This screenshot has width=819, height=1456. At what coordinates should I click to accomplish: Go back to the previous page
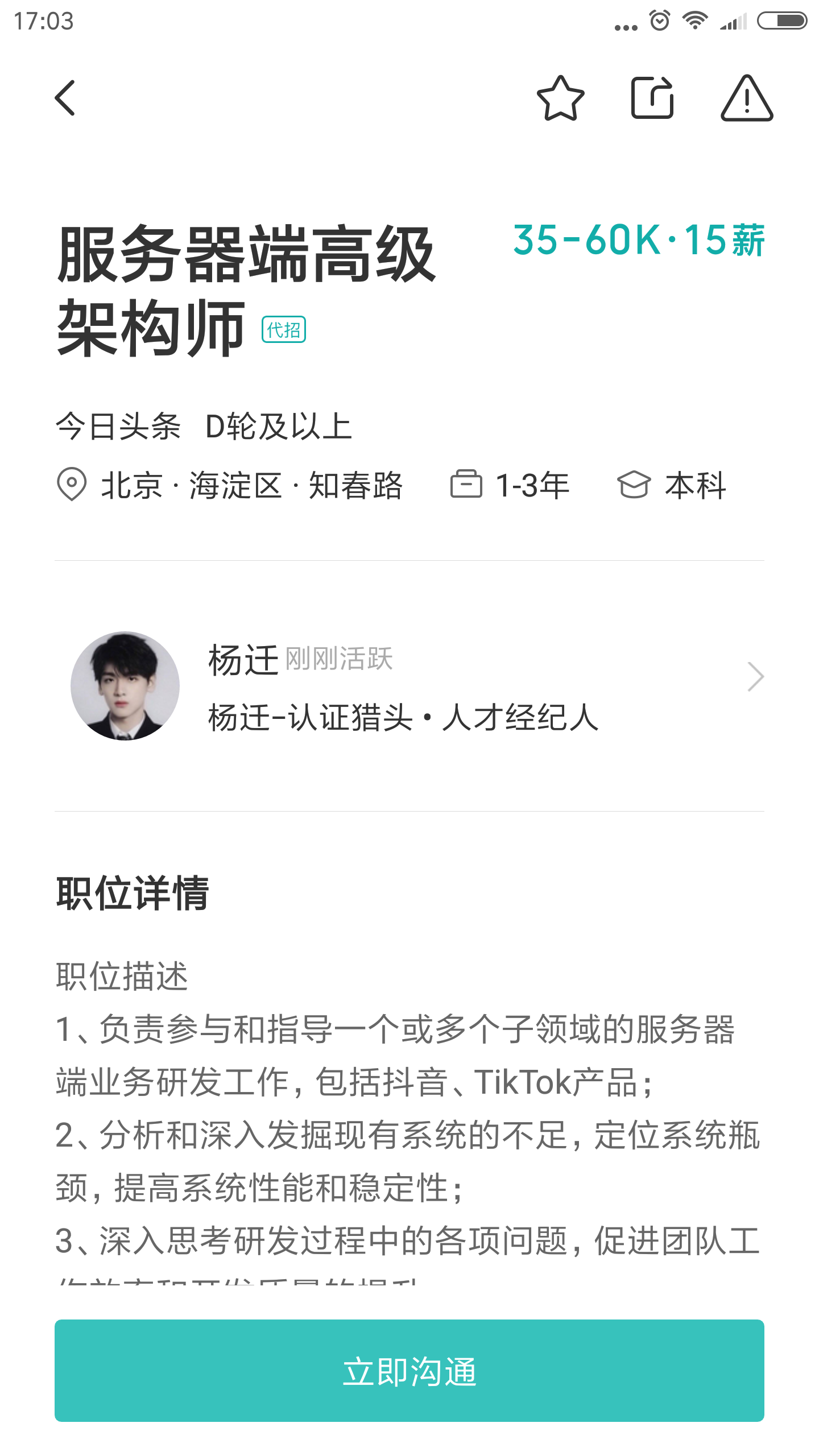point(65,98)
